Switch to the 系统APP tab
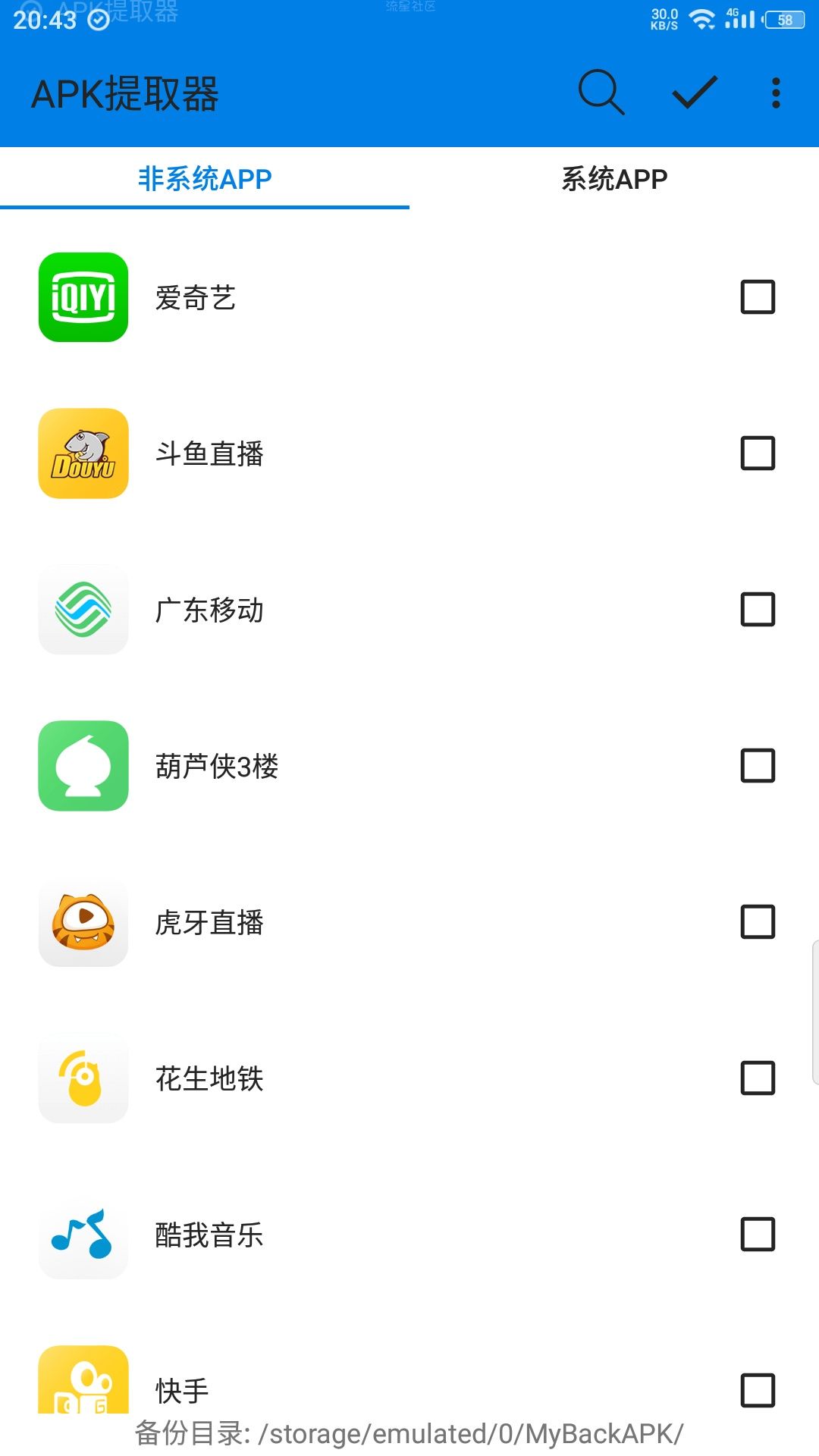This screenshot has height=1456, width=819. tap(614, 179)
